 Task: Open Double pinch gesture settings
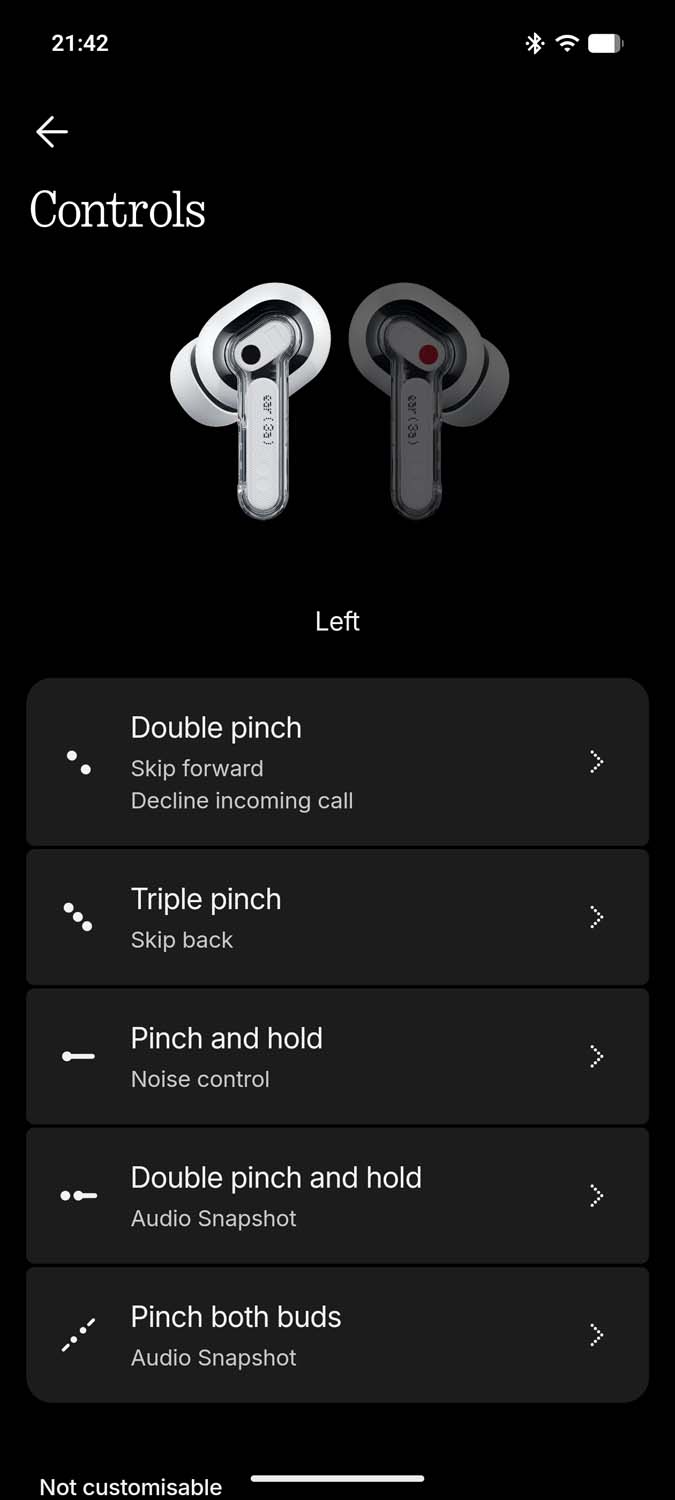337,762
